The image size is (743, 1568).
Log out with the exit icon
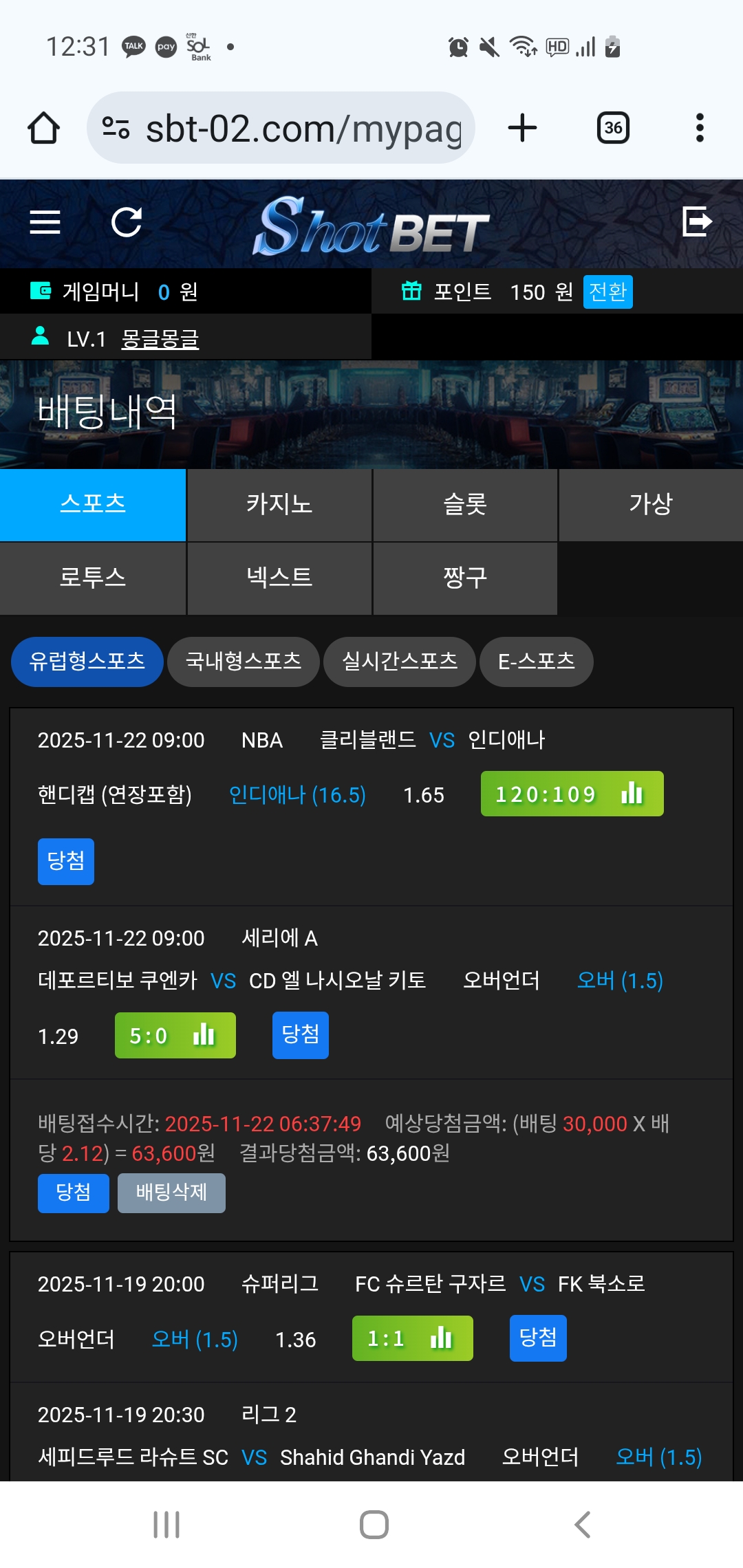pyautogui.click(x=696, y=222)
